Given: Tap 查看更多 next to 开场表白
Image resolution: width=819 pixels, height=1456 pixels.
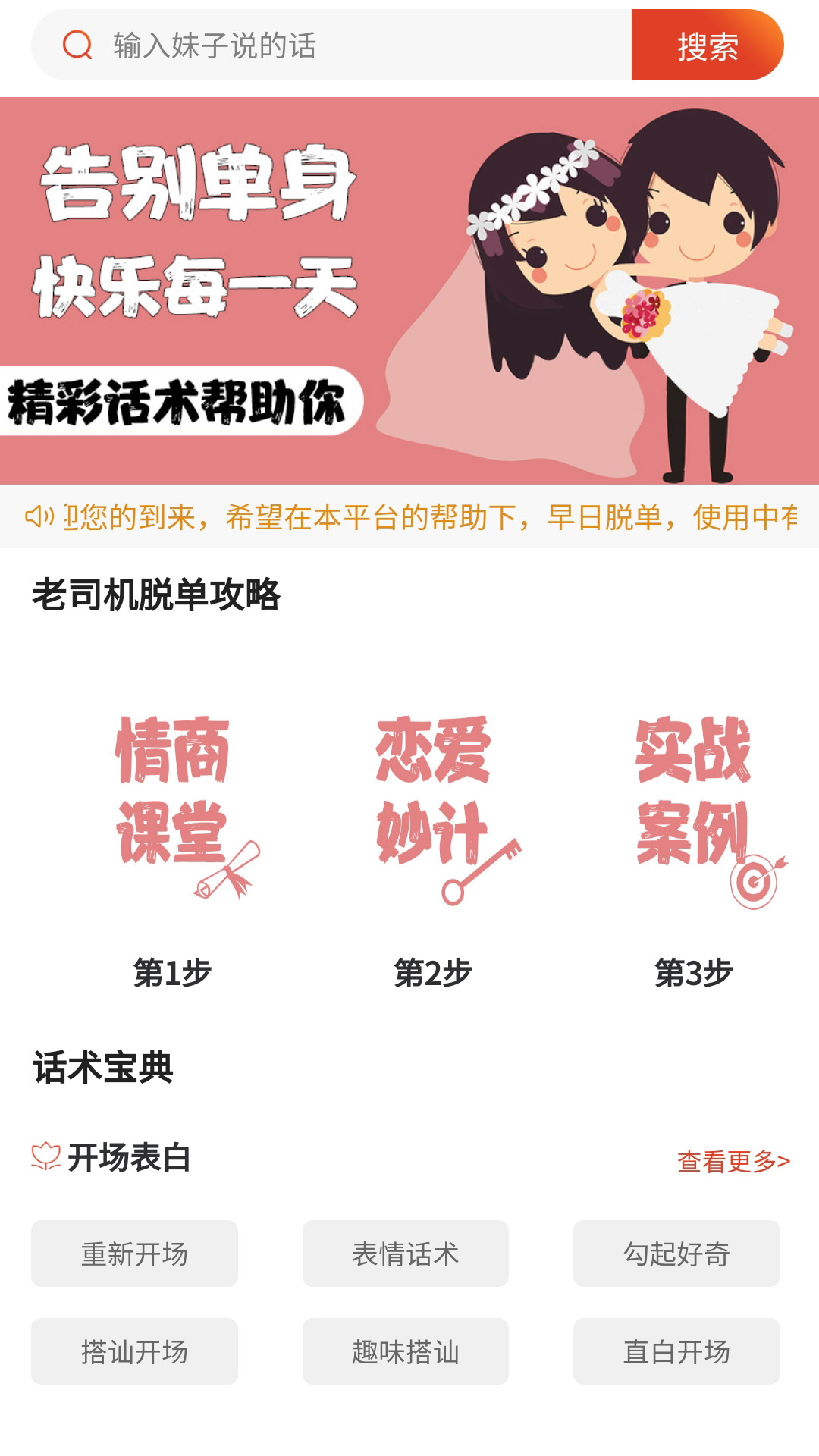Looking at the screenshot, I should pos(733,1161).
